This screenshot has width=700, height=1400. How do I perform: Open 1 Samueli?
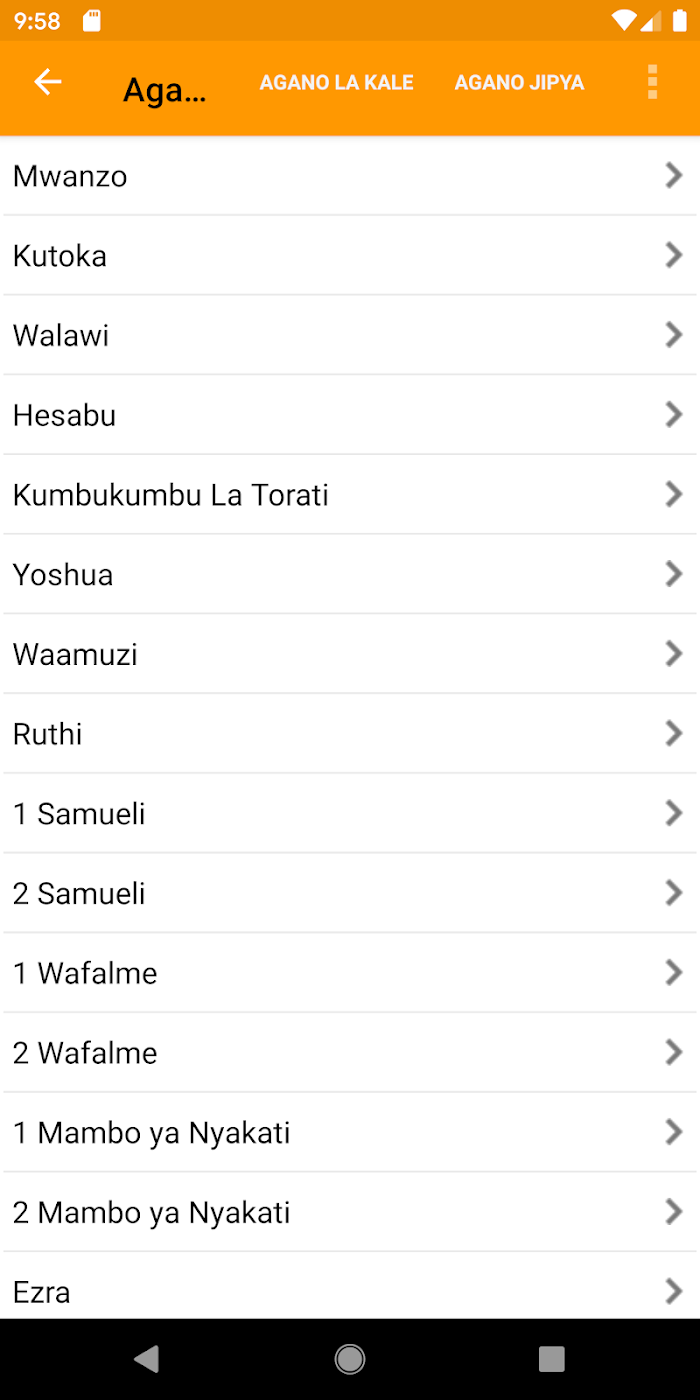click(x=350, y=813)
